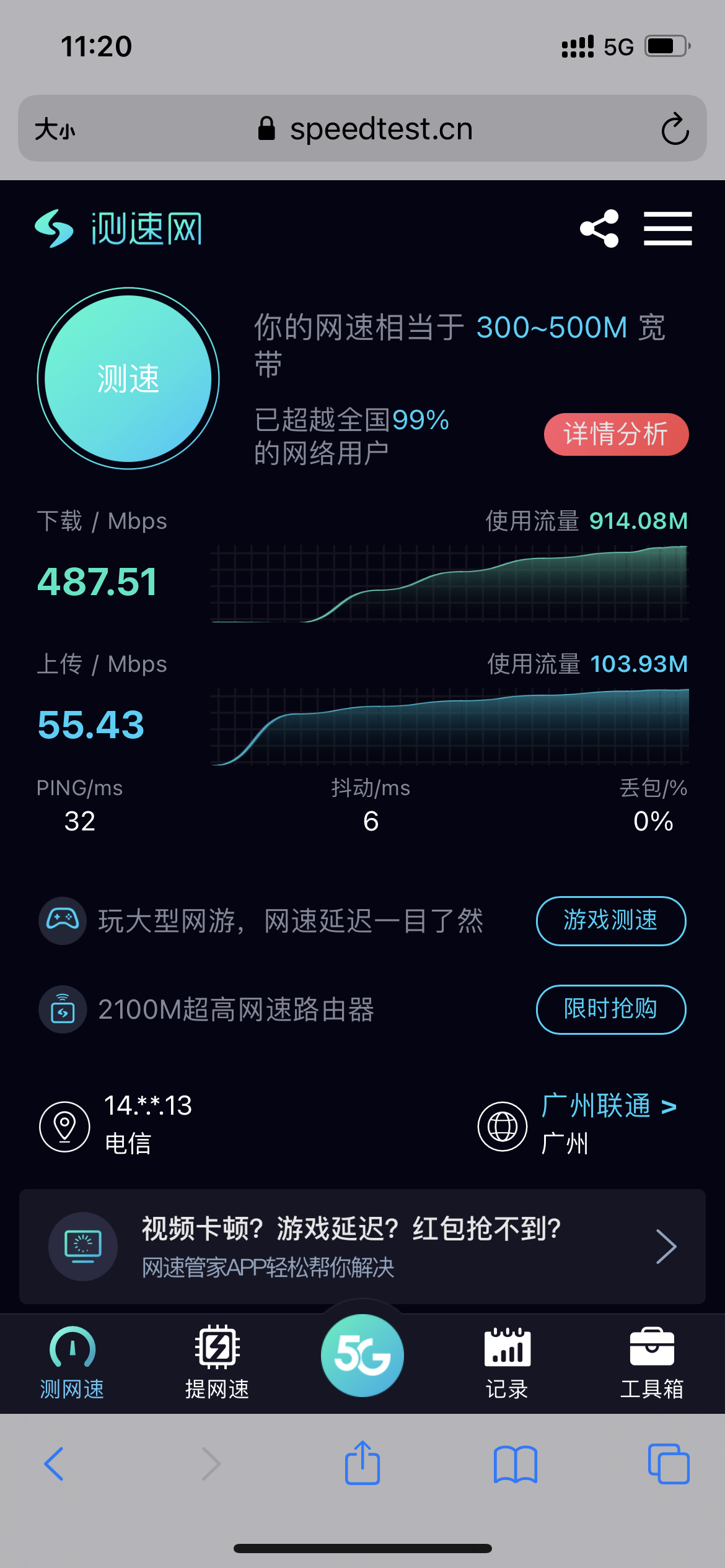Open 详情分析 detailed analysis

tap(616, 434)
